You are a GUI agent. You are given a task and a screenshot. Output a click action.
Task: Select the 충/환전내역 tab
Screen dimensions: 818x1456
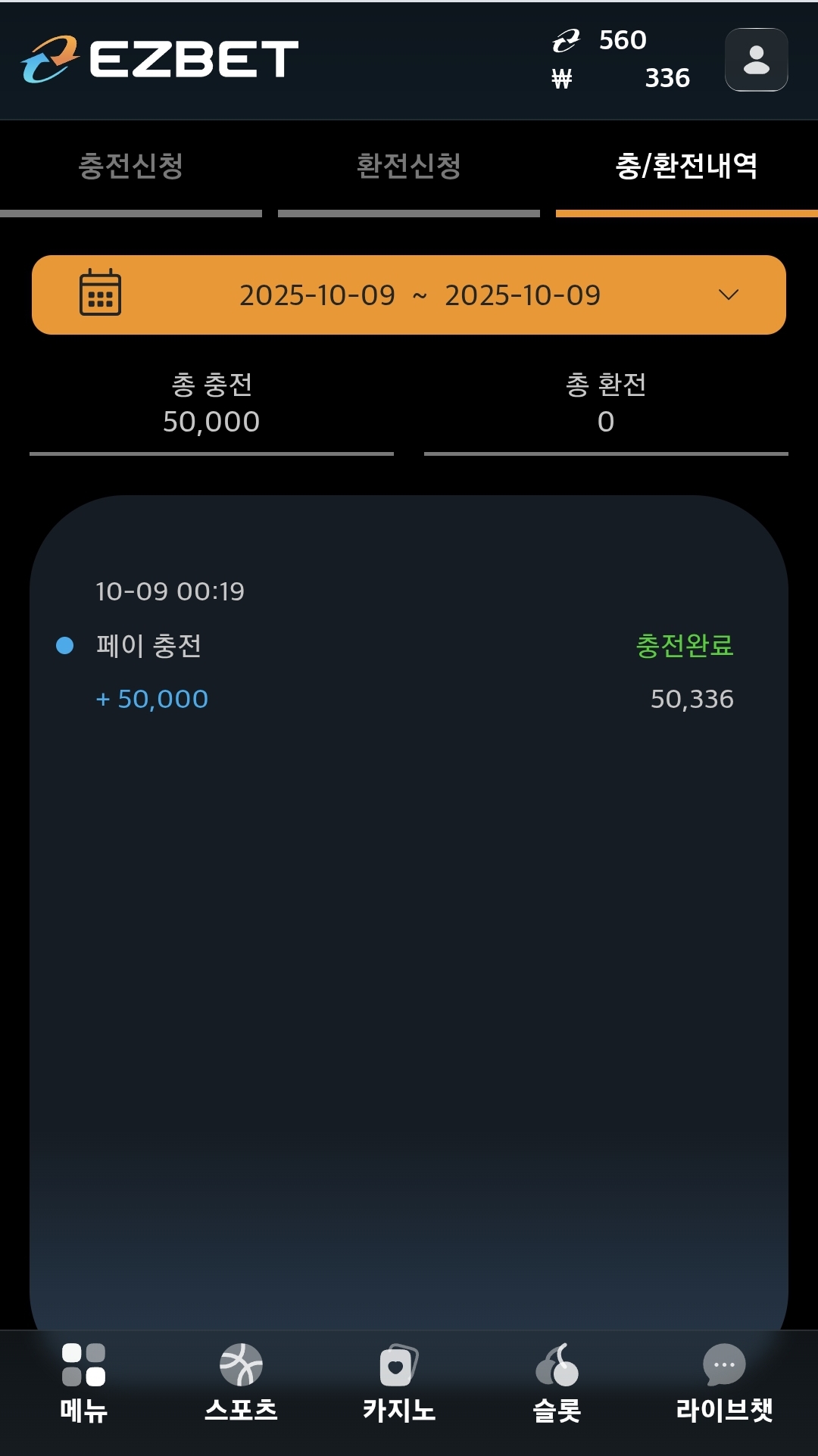(686, 167)
